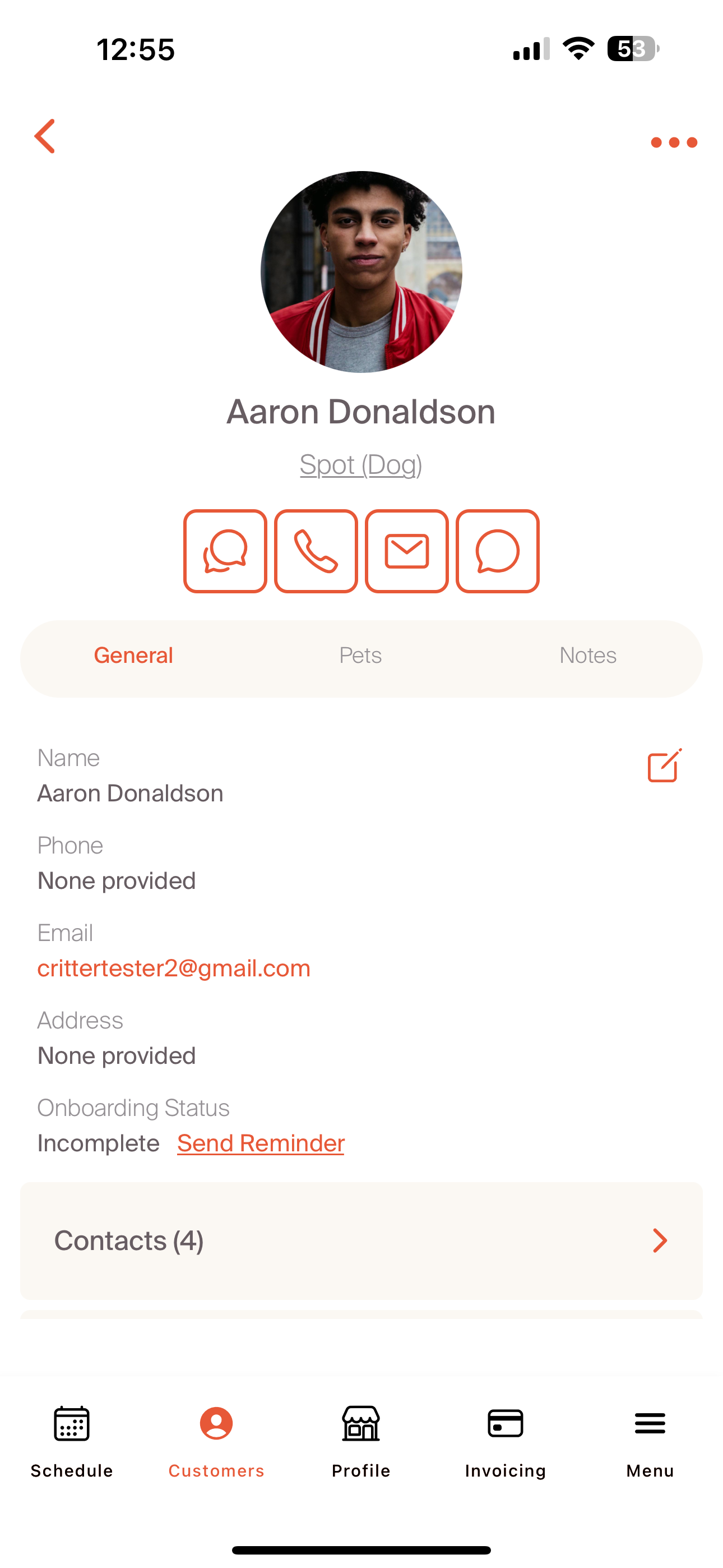
Task: Edit customer details with pencil icon
Action: pos(664,765)
